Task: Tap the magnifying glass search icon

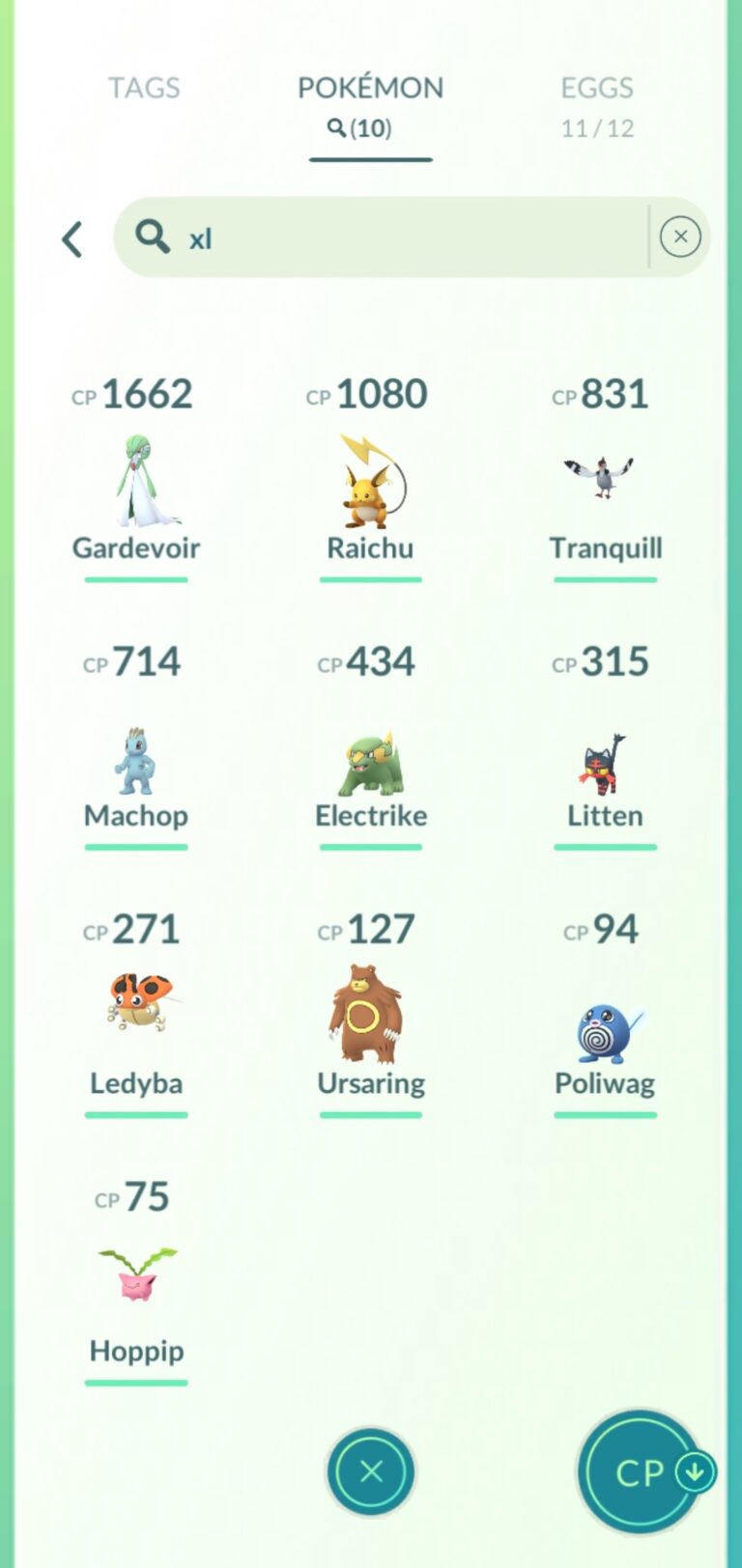Action: tap(153, 238)
